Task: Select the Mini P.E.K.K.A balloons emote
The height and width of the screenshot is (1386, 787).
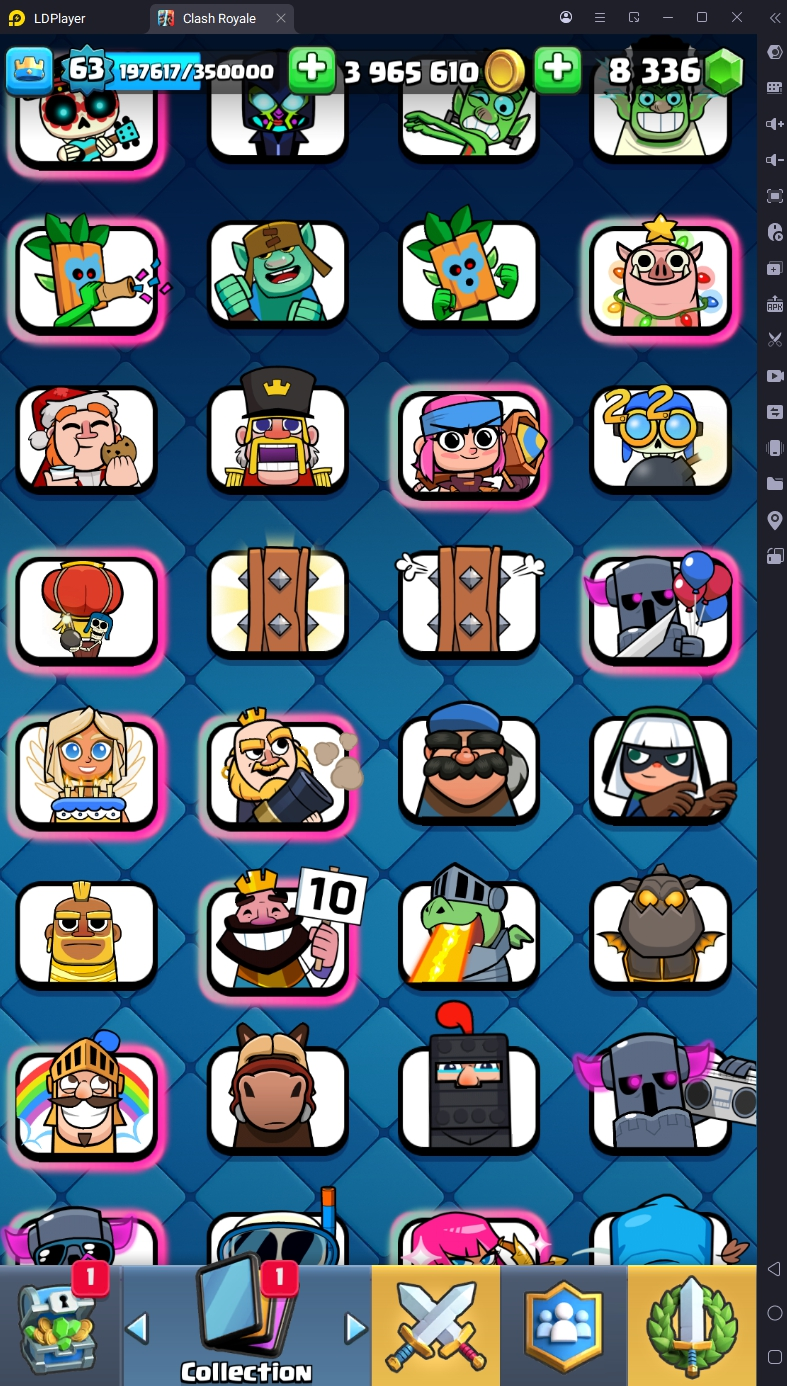Action: click(x=660, y=607)
